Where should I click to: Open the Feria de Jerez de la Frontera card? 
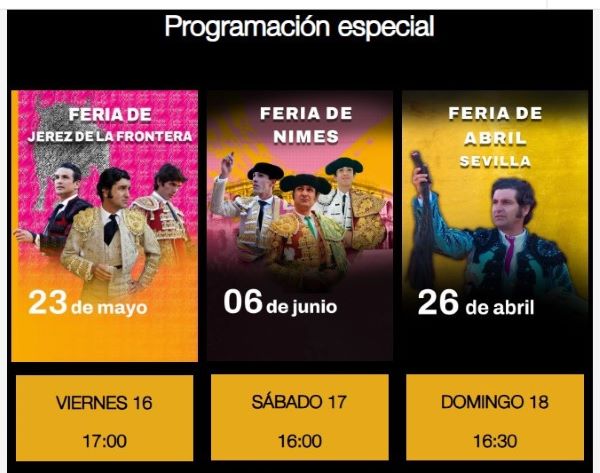[104, 226]
